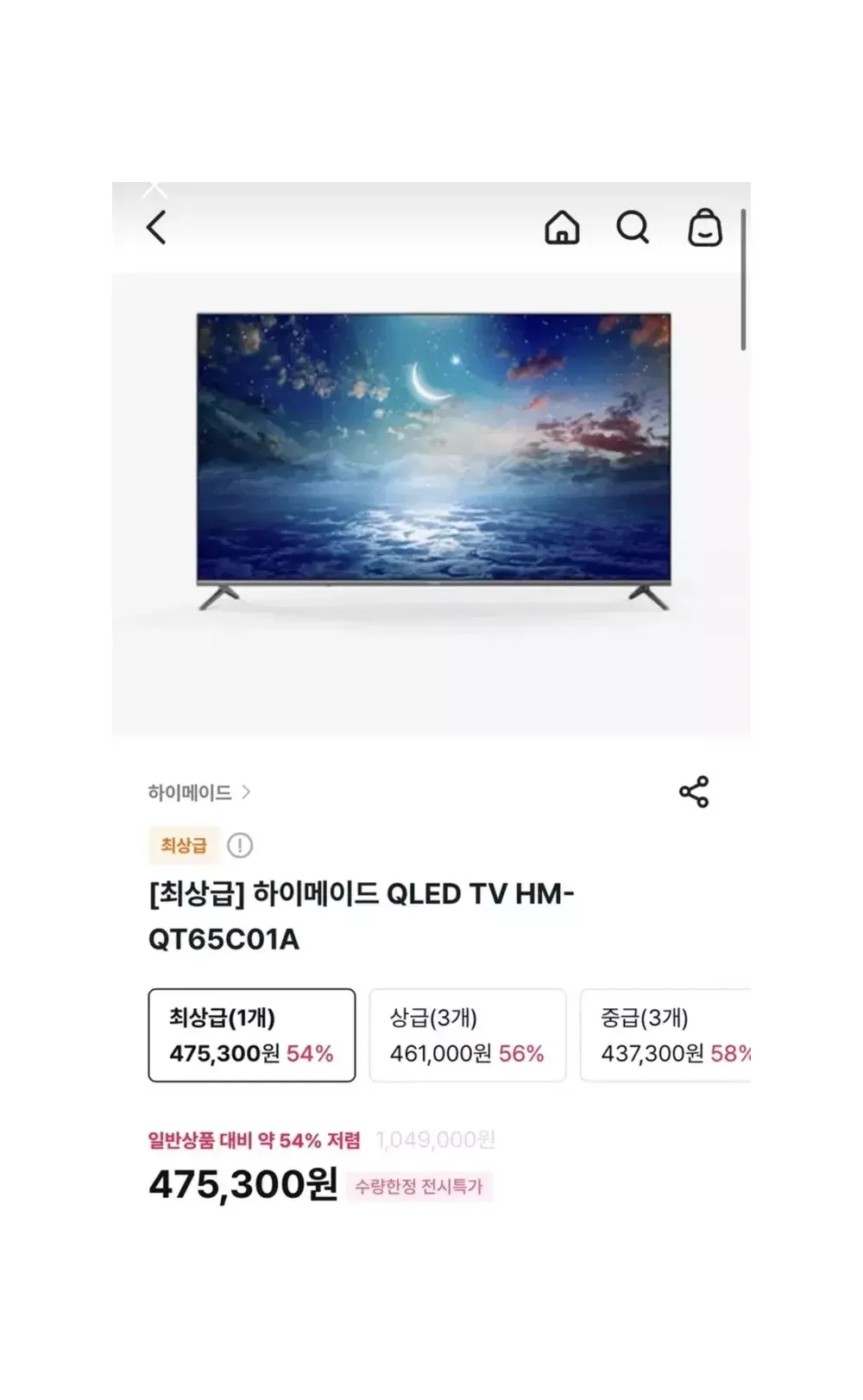Open the home icon
This screenshot has height=1400, width=863.
[x=562, y=228]
